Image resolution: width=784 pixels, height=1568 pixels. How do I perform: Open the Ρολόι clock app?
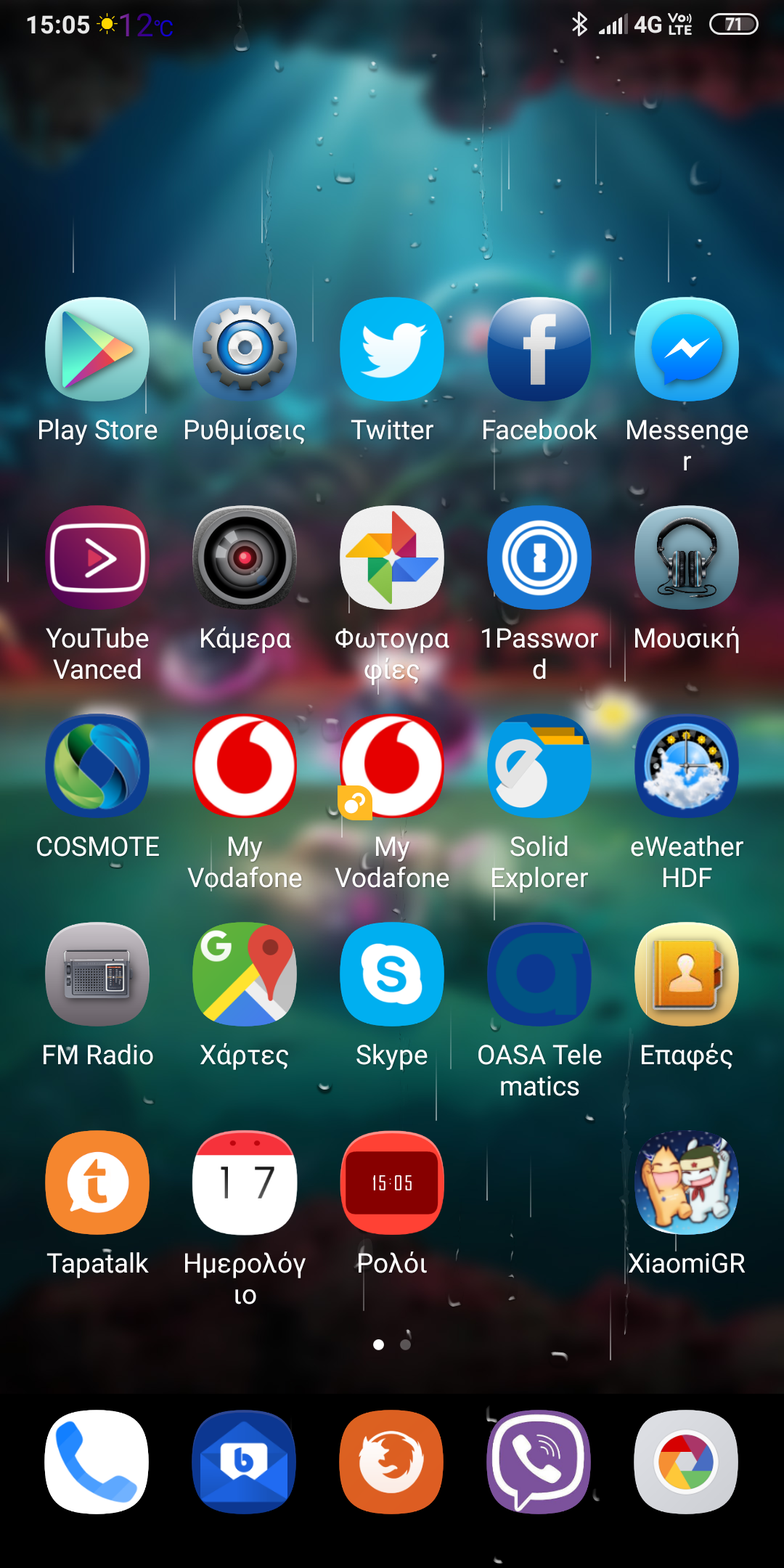click(392, 1183)
